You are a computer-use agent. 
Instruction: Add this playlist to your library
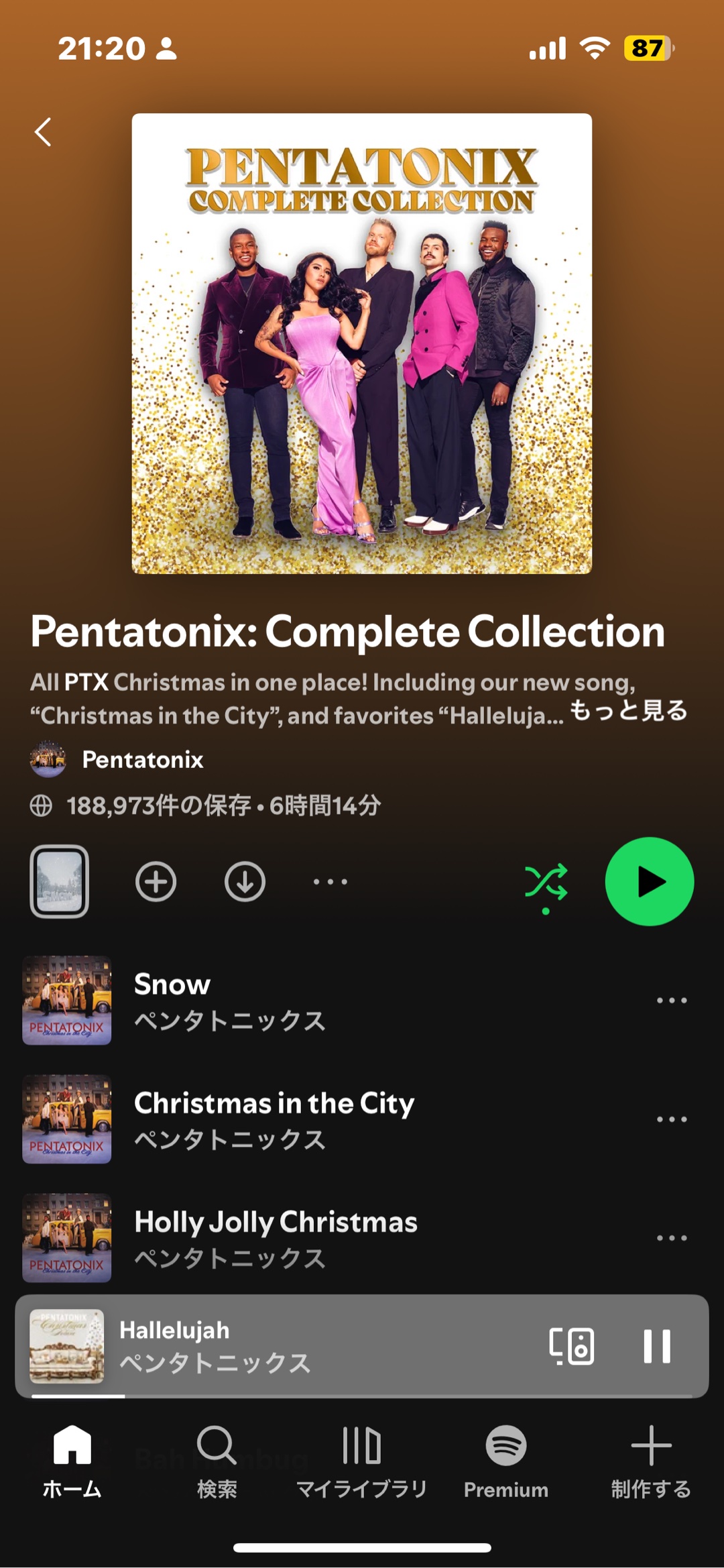[x=156, y=882]
